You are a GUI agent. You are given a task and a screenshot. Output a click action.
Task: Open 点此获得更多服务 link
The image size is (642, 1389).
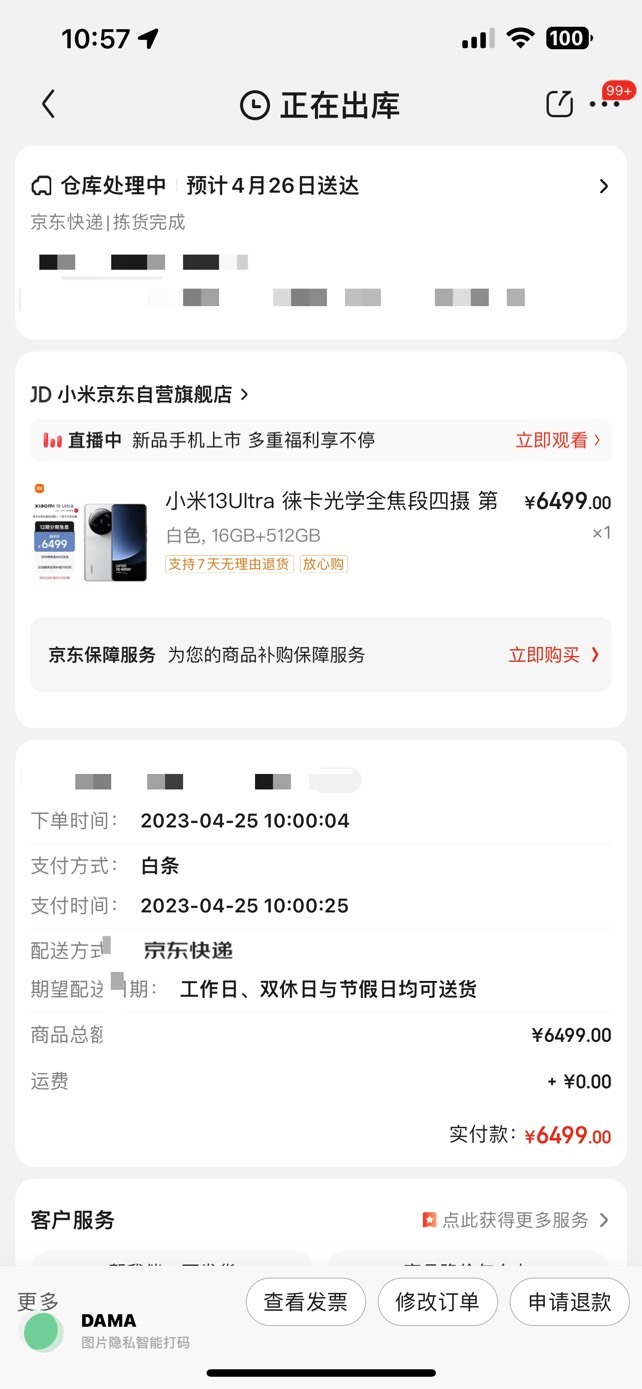click(515, 1220)
